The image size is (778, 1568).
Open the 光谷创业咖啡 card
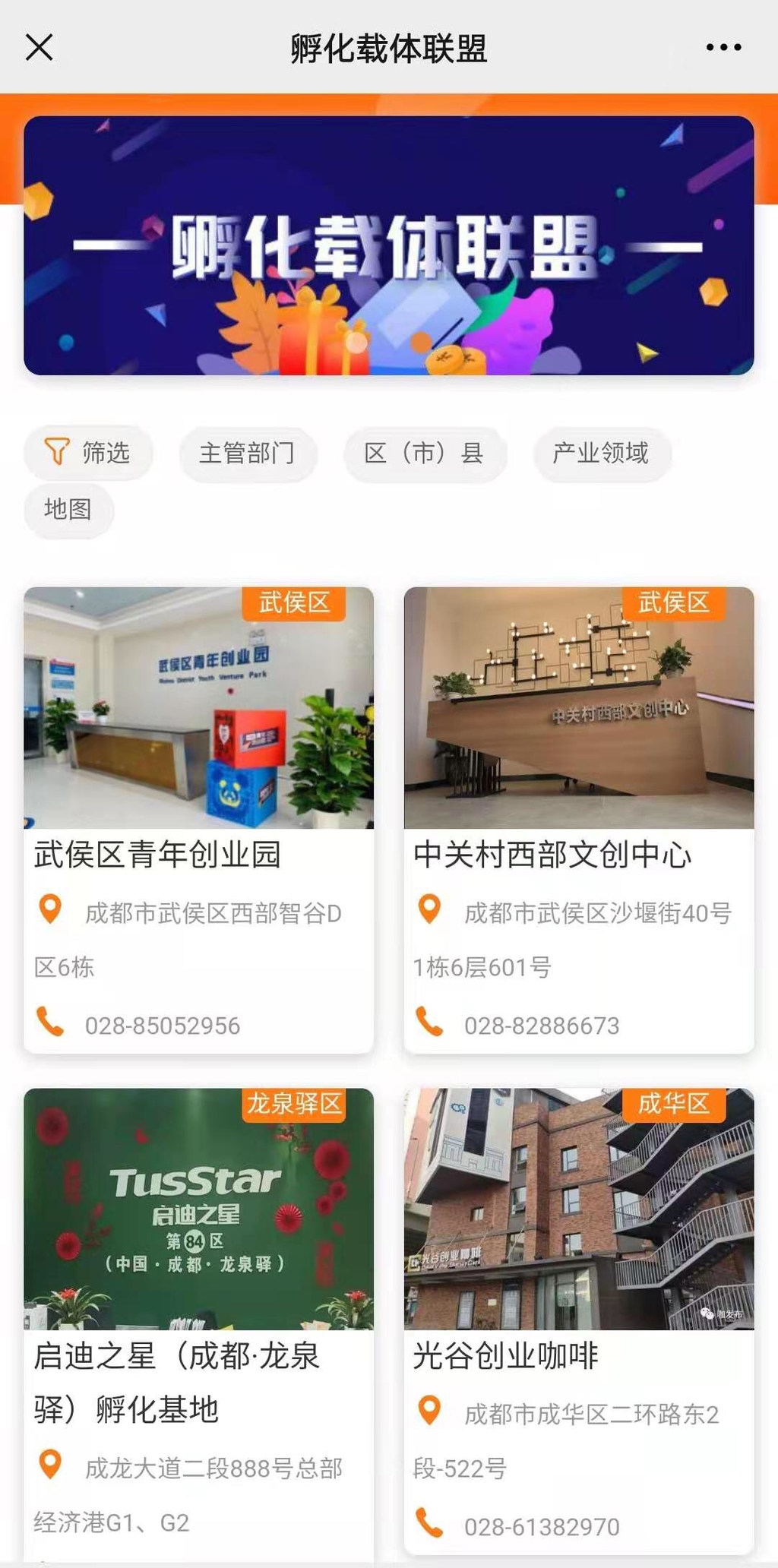(578, 1320)
